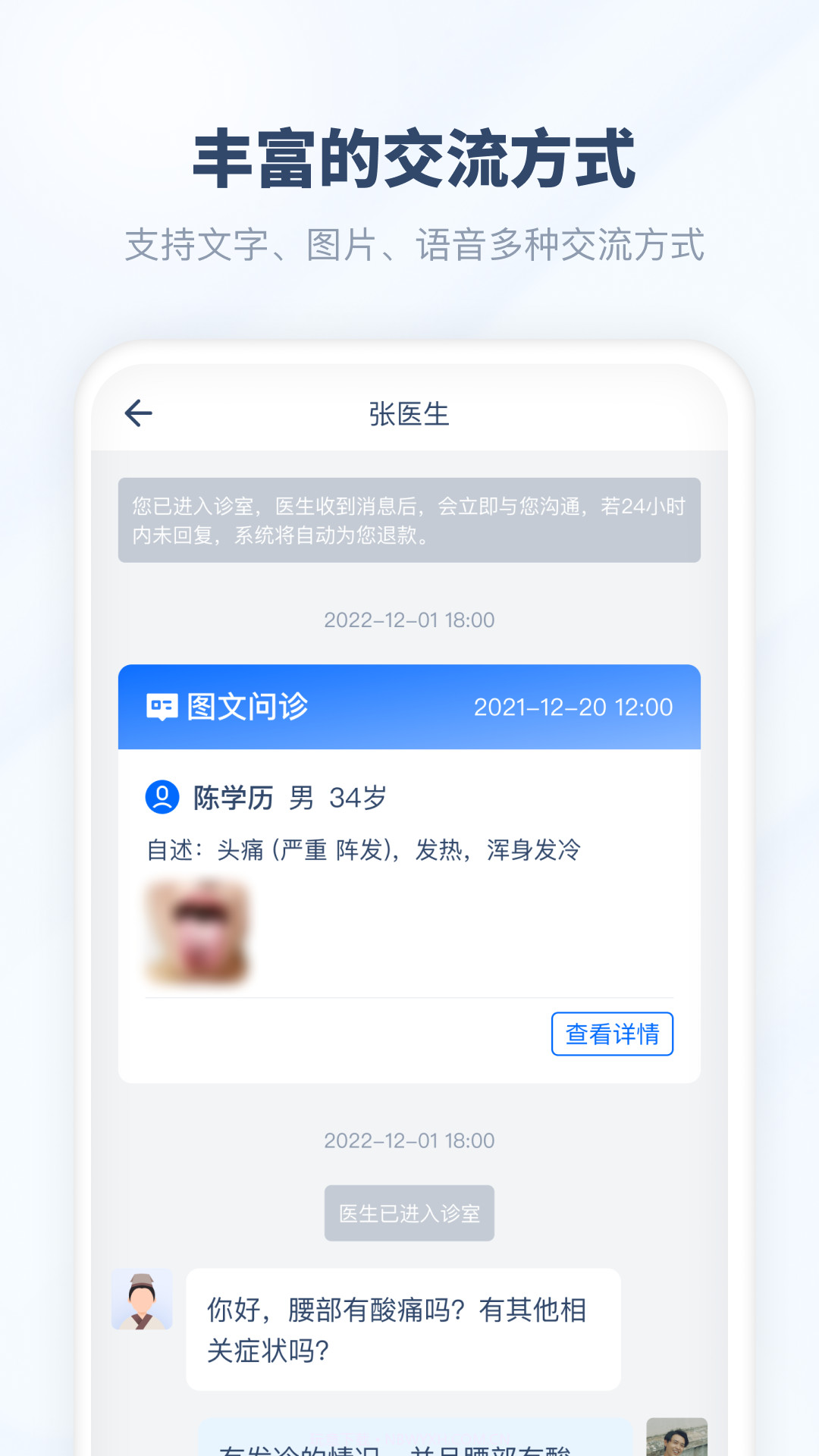819x1456 pixels.
Task: Tap the 2022-12-01 18:00 timestamp label
Action: click(x=409, y=620)
